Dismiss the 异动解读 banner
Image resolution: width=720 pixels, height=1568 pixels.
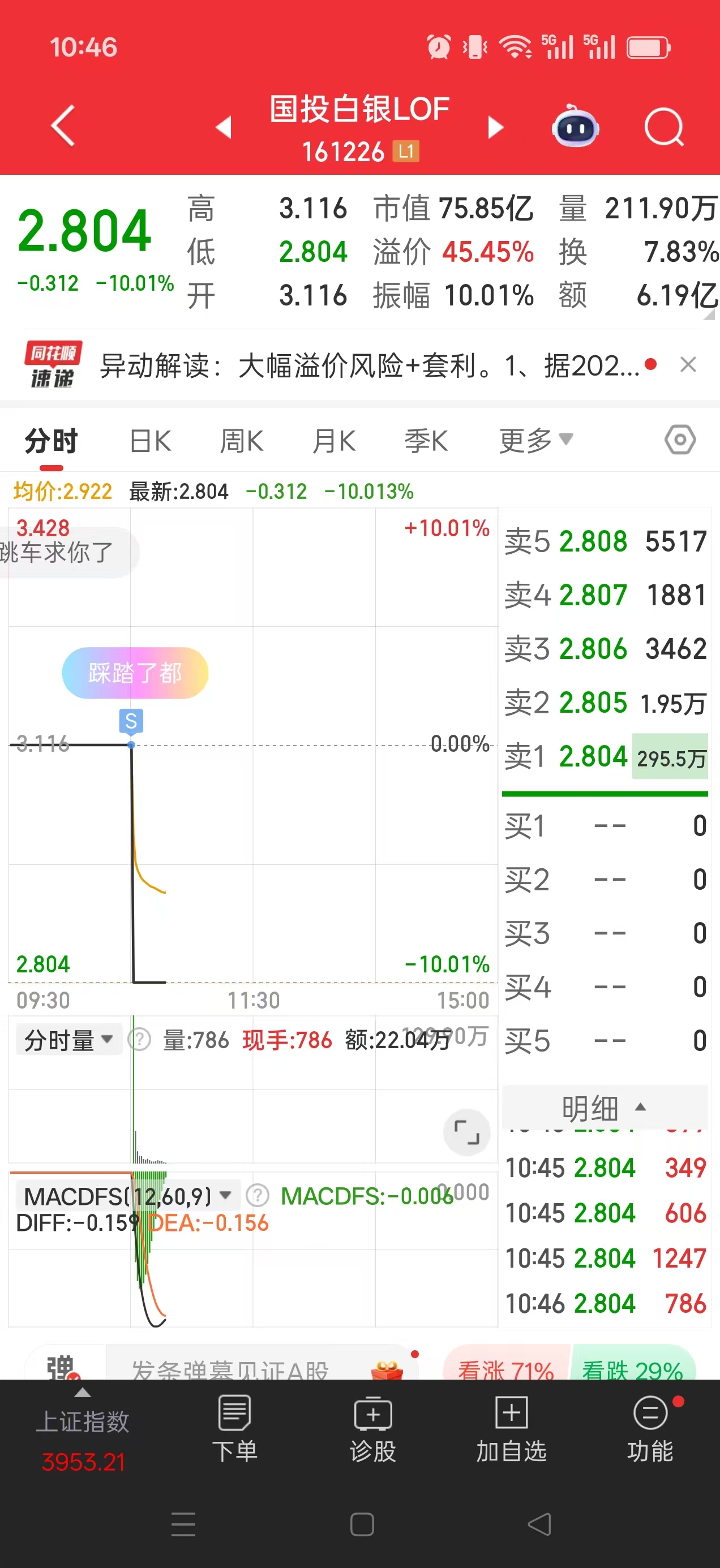coord(688,365)
